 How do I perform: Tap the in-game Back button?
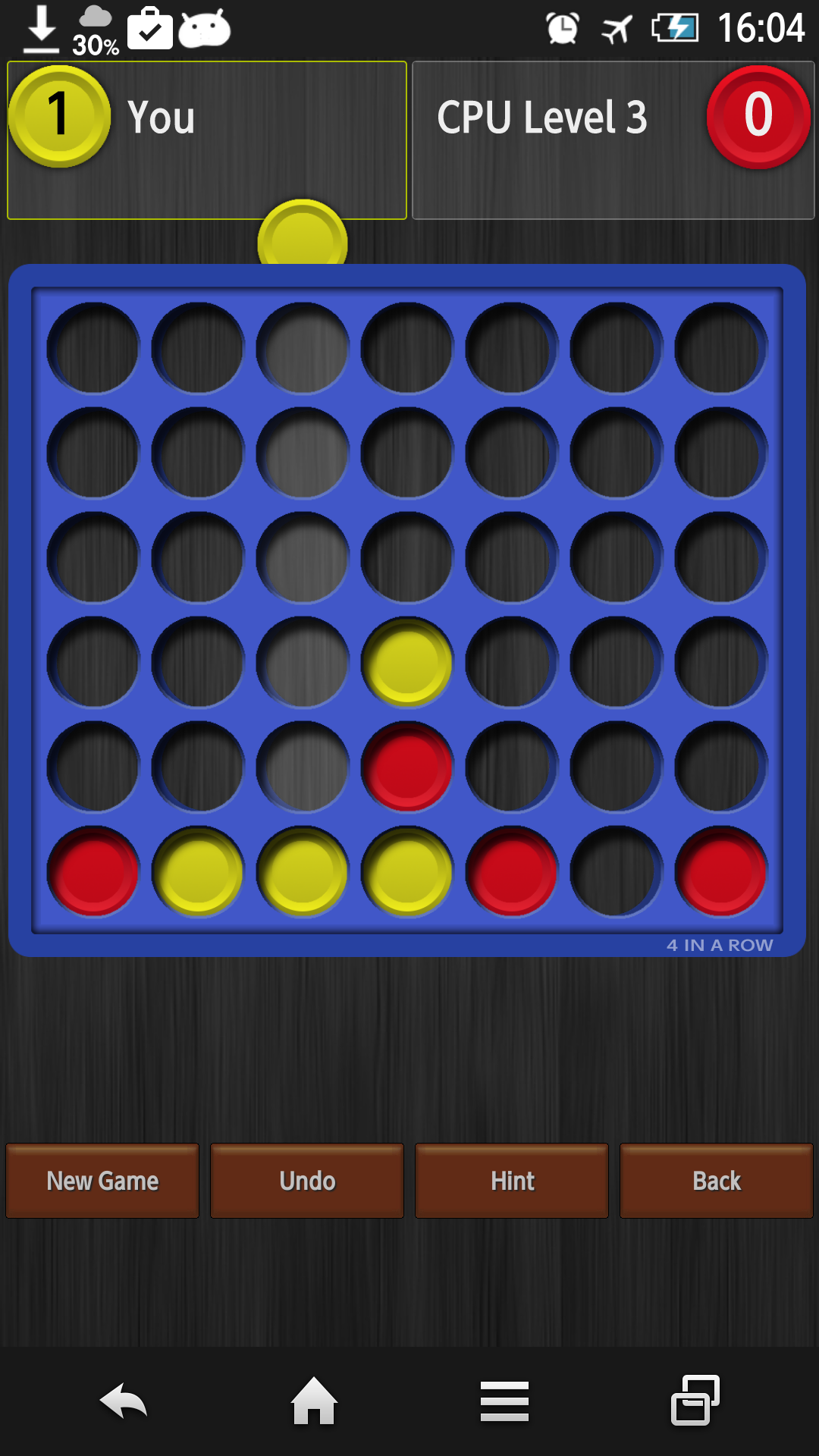[x=717, y=1181]
